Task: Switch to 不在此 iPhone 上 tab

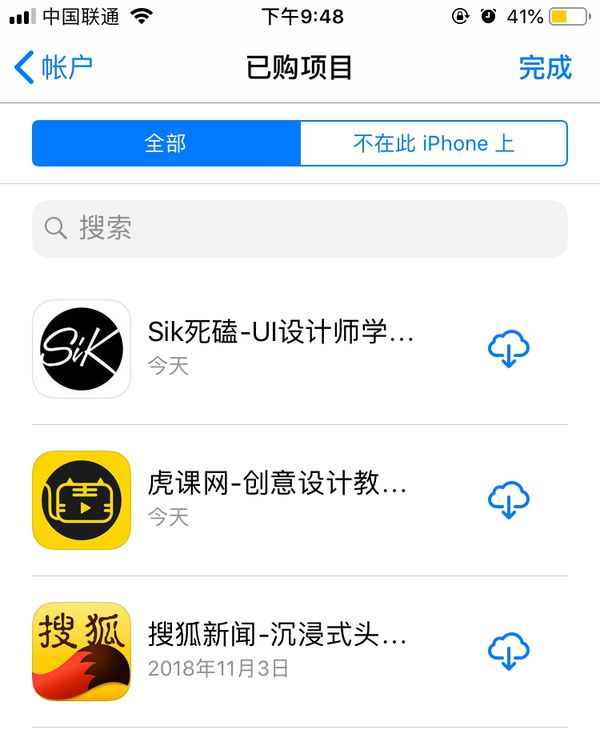Action: pyautogui.click(x=433, y=143)
